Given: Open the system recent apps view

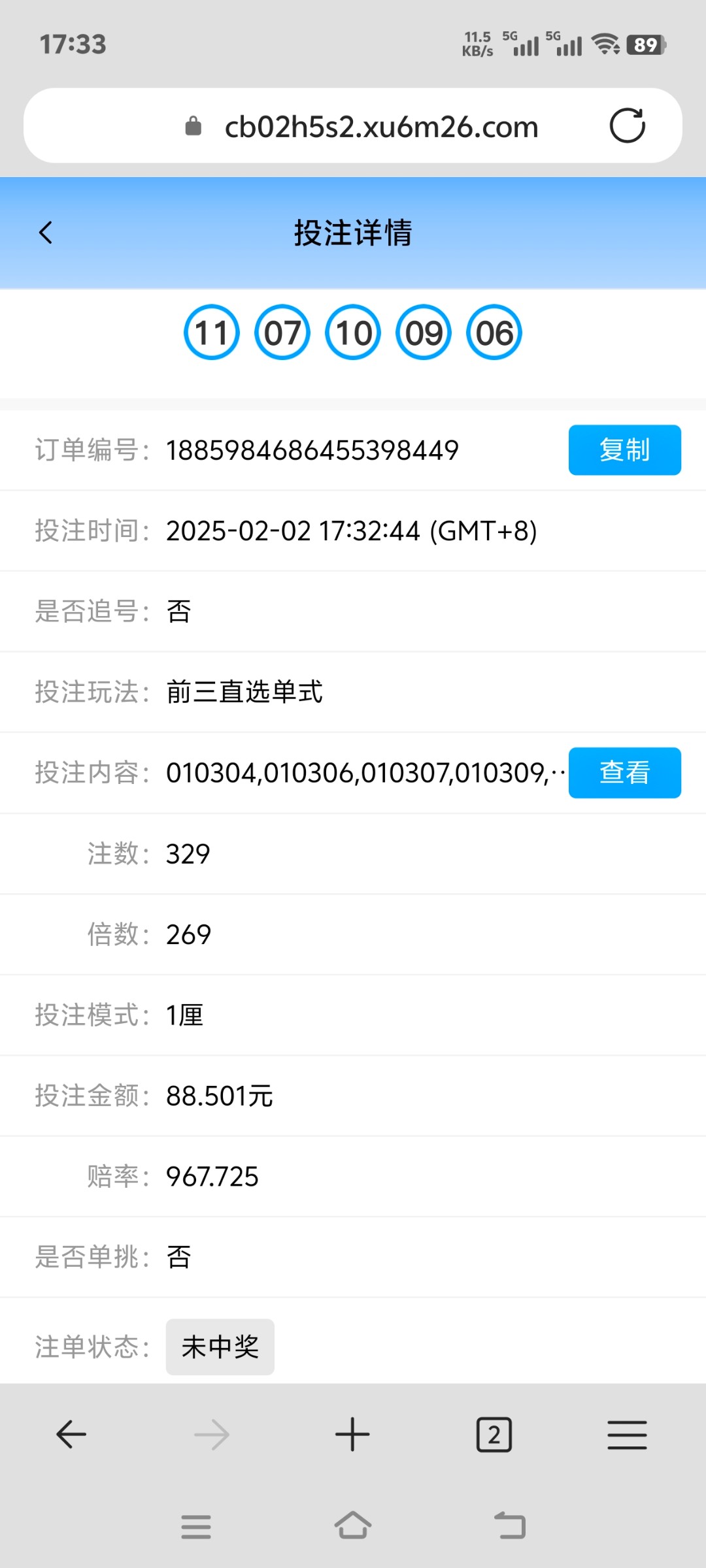Looking at the screenshot, I should tap(196, 1526).
